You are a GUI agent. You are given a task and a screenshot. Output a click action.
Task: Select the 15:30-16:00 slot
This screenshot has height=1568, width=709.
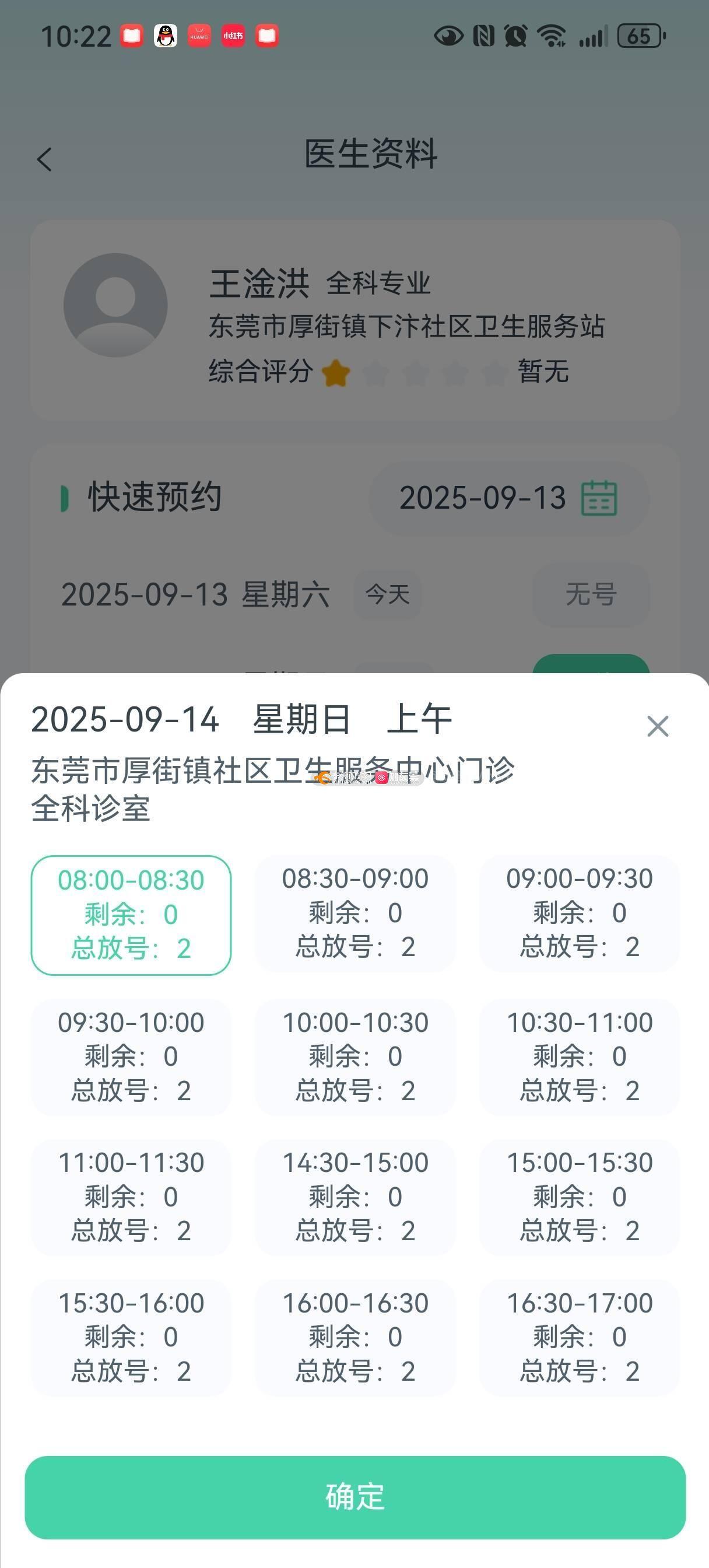[x=131, y=1338]
